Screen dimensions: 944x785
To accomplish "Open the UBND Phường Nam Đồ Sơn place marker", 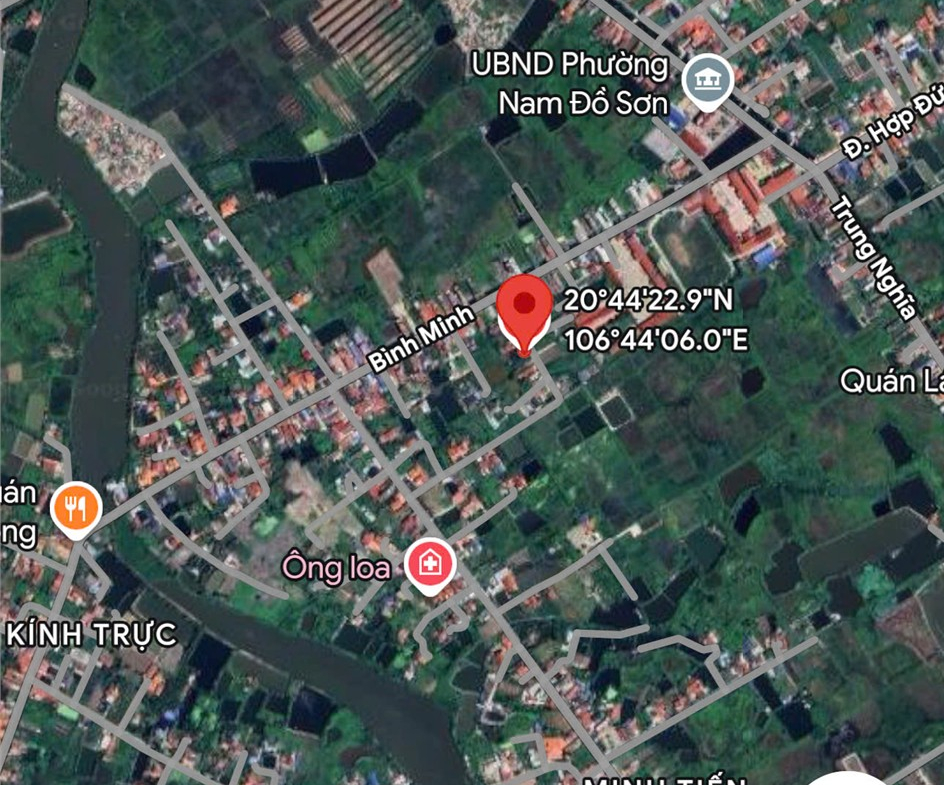I will point(707,81).
